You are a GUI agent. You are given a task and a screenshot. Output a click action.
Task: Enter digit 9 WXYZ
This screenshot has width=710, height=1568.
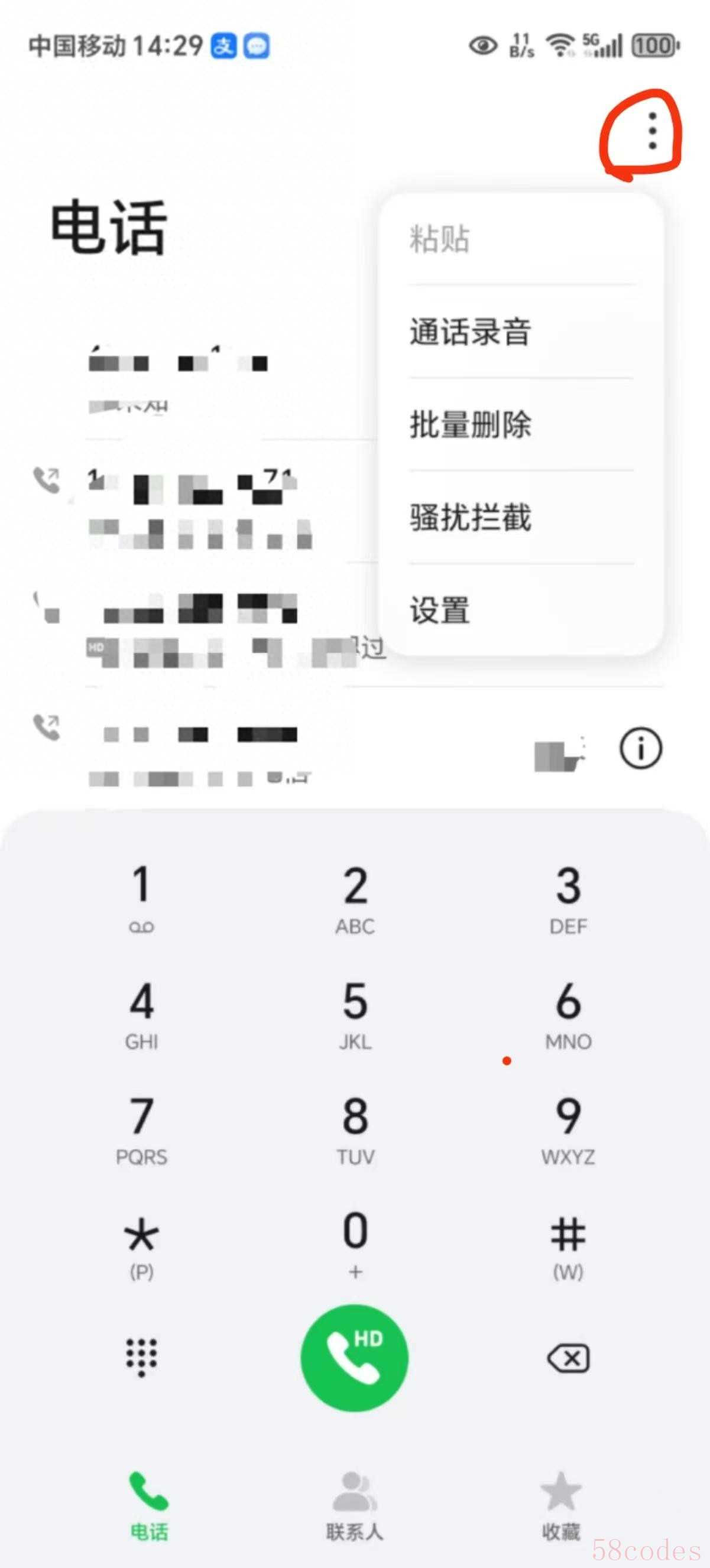[568, 1128]
